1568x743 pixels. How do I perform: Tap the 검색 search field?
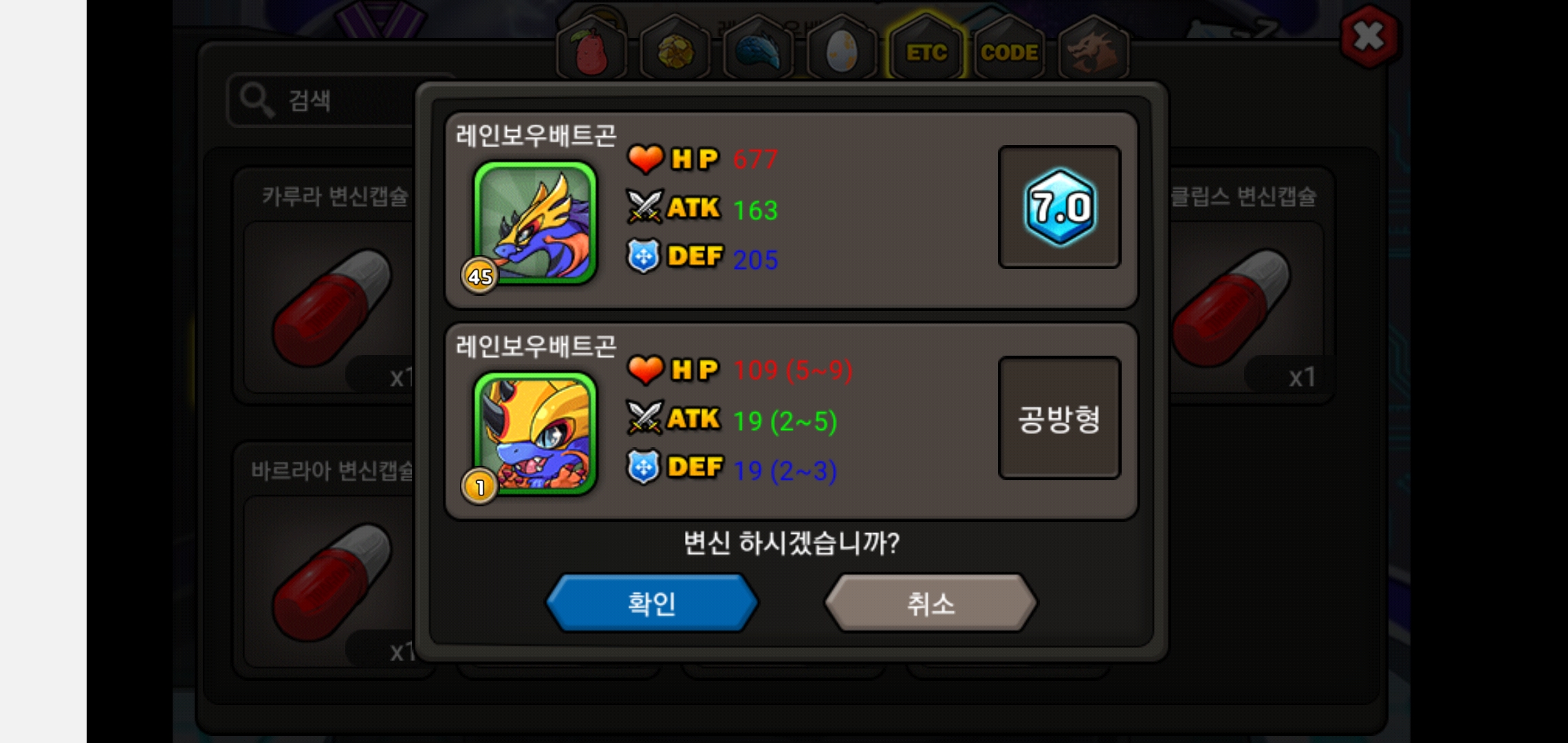[323, 100]
